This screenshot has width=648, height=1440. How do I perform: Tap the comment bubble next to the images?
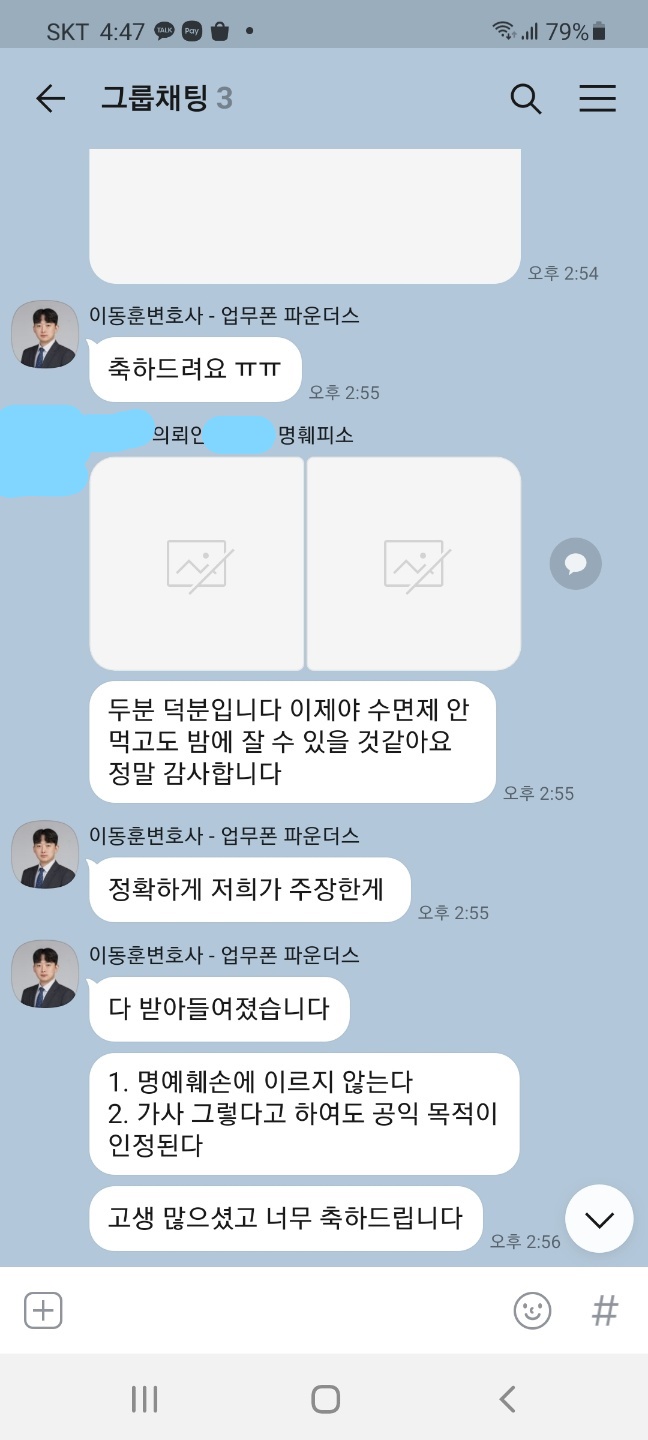click(575, 564)
